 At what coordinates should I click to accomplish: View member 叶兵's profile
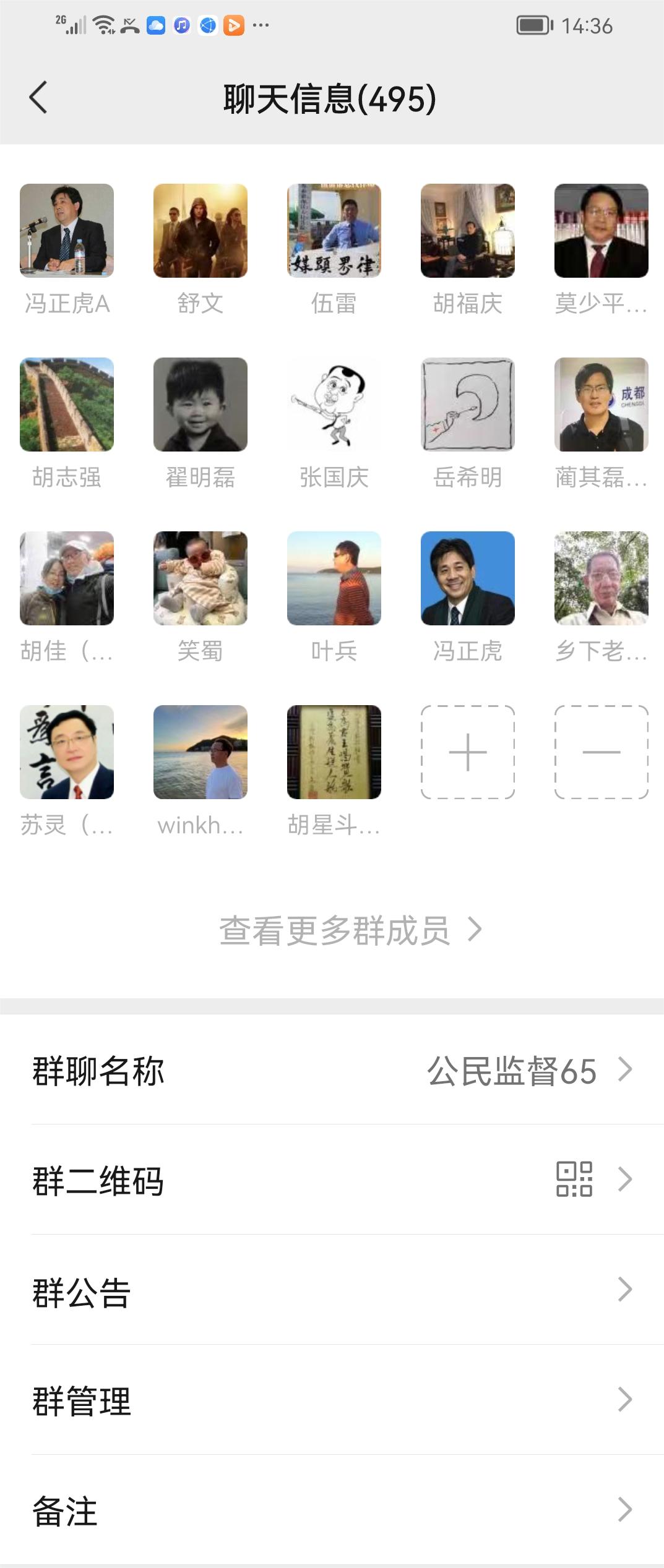334,578
